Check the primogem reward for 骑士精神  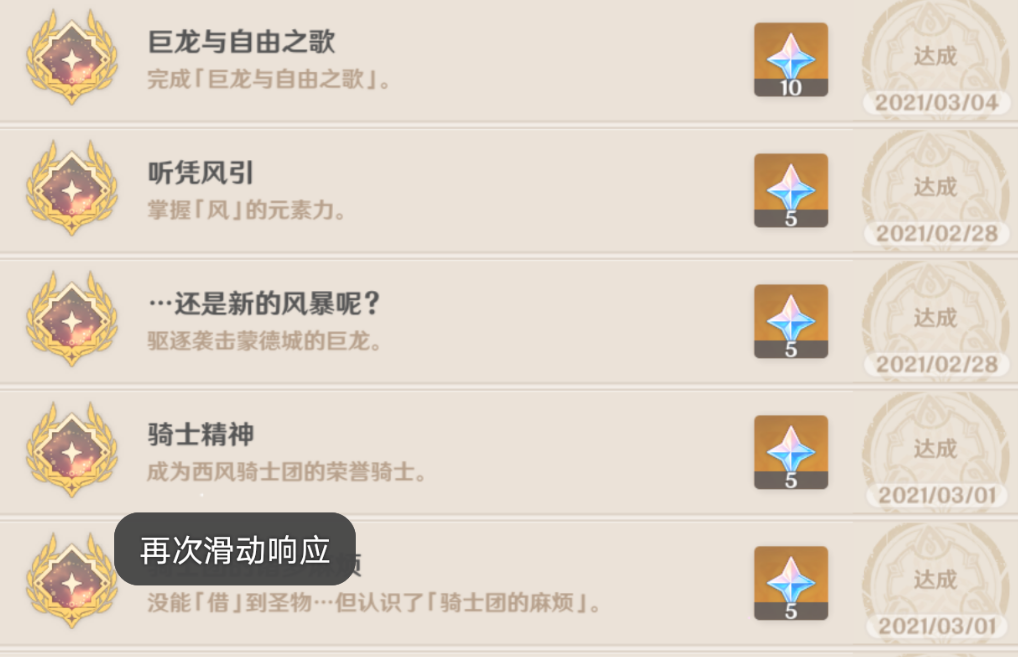pyautogui.click(x=790, y=452)
